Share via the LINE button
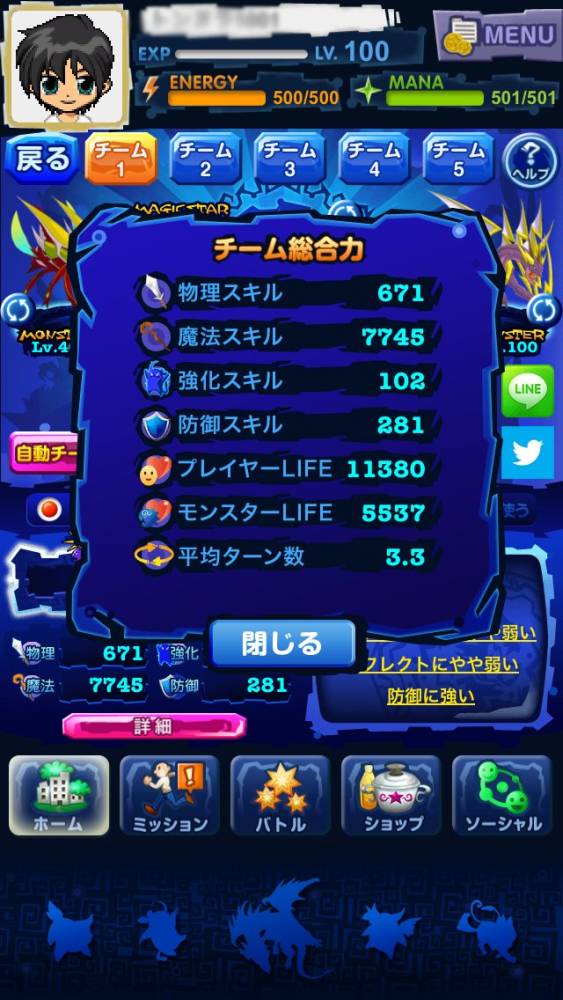This screenshot has height=1000, width=563. click(x=527, y=390)
